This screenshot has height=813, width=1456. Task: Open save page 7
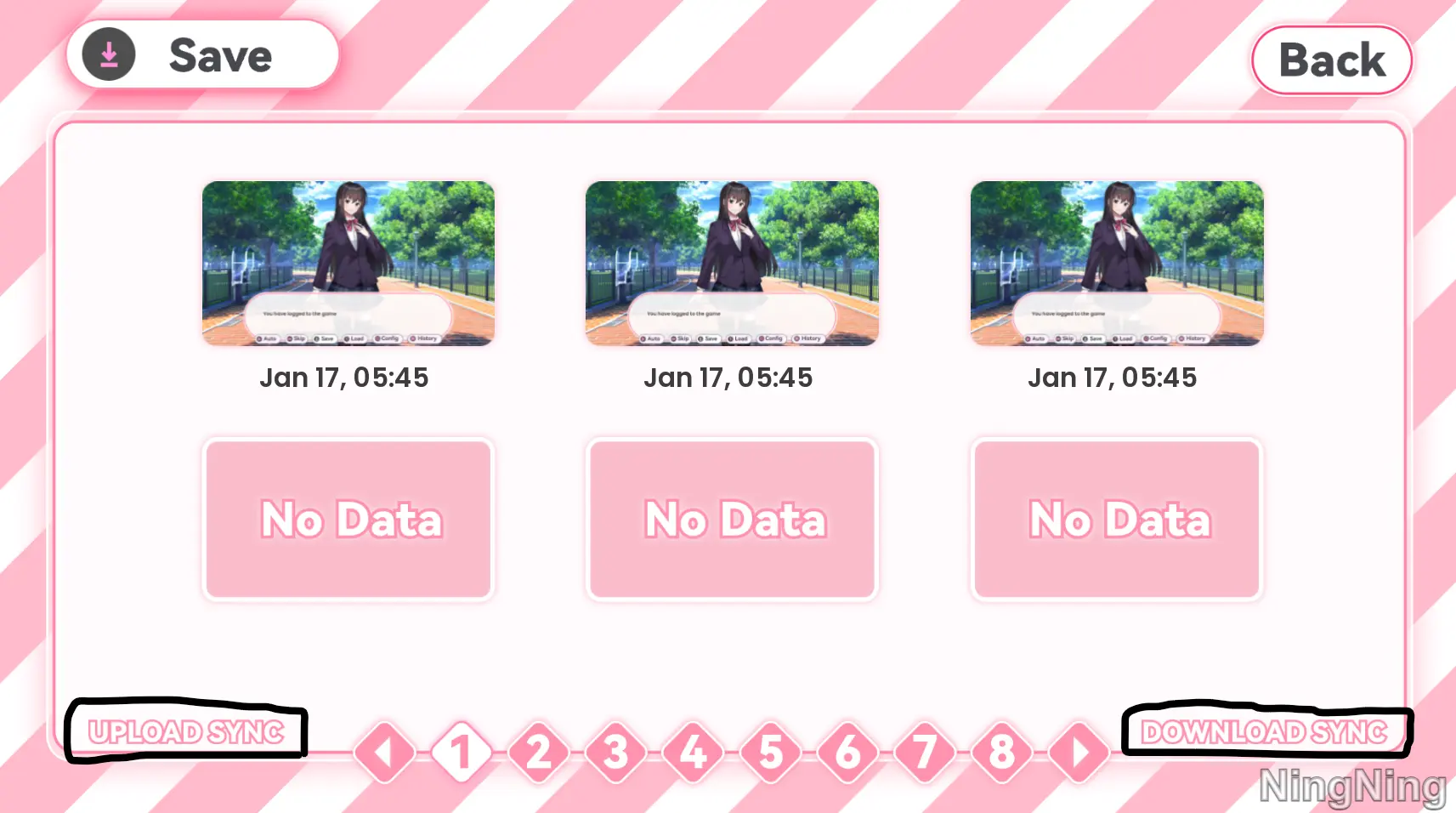(x=925, y=753)
